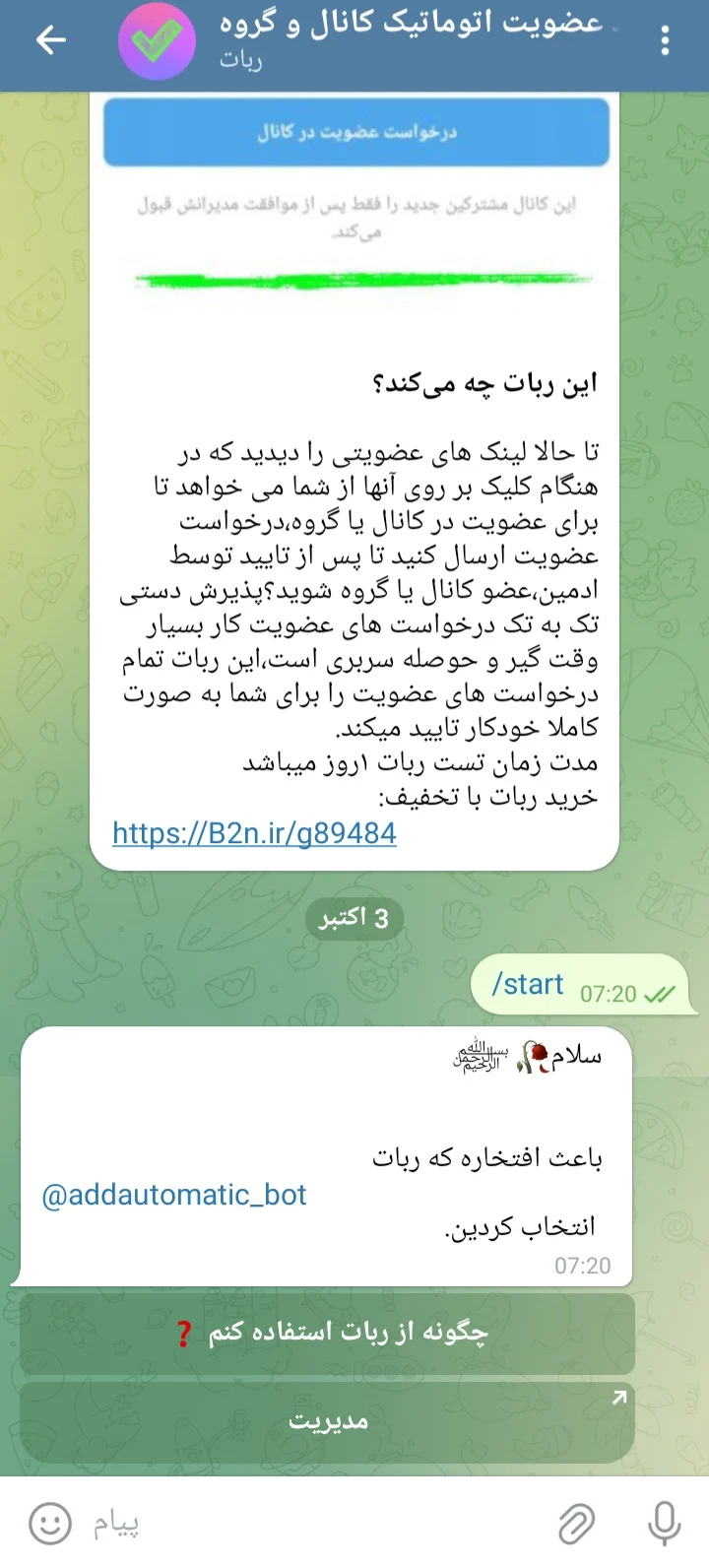Screen dimensions: 709x1568
Task: Open the emoji picker
Action: tap(50, 1524)
